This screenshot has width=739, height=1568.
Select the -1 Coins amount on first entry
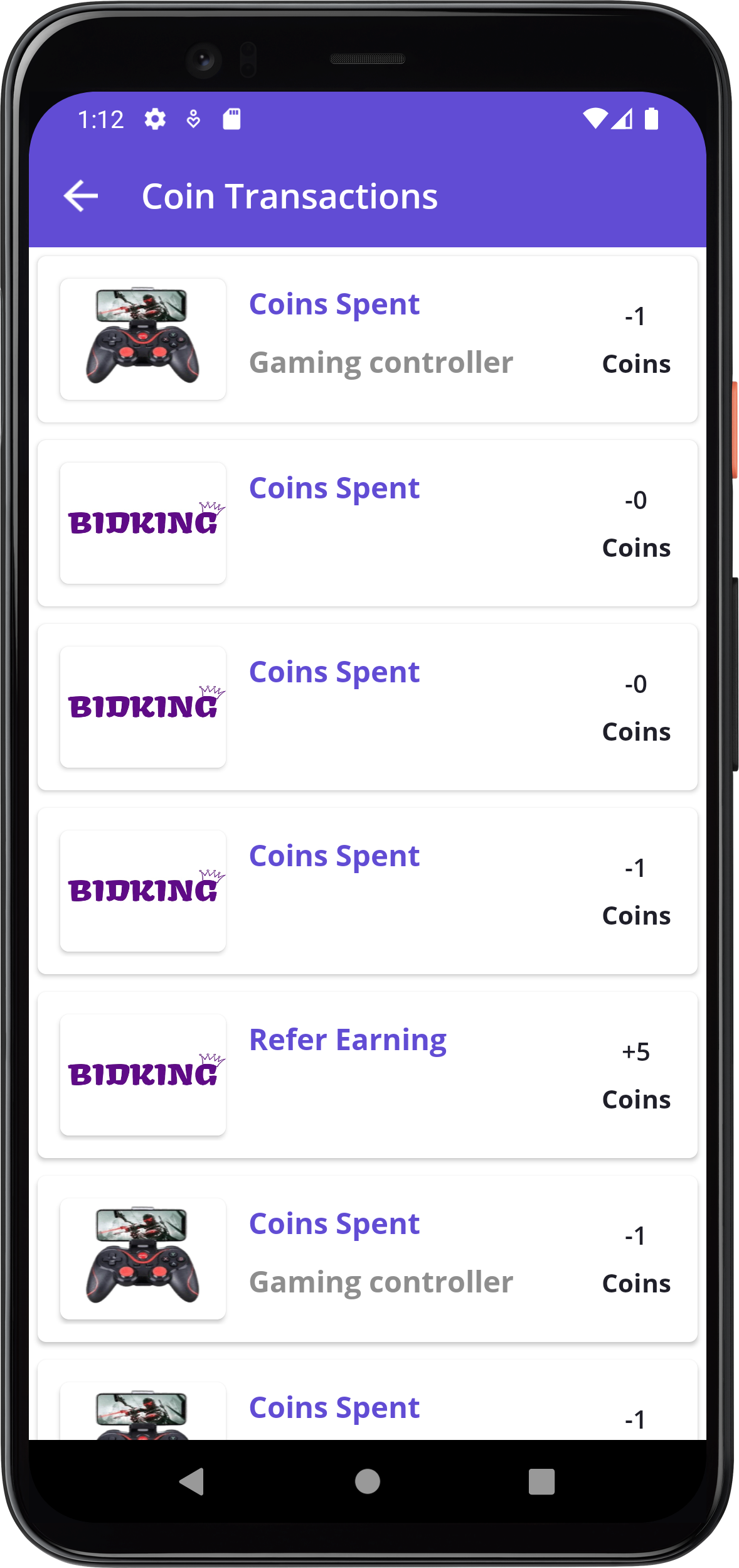pos(635,339)
